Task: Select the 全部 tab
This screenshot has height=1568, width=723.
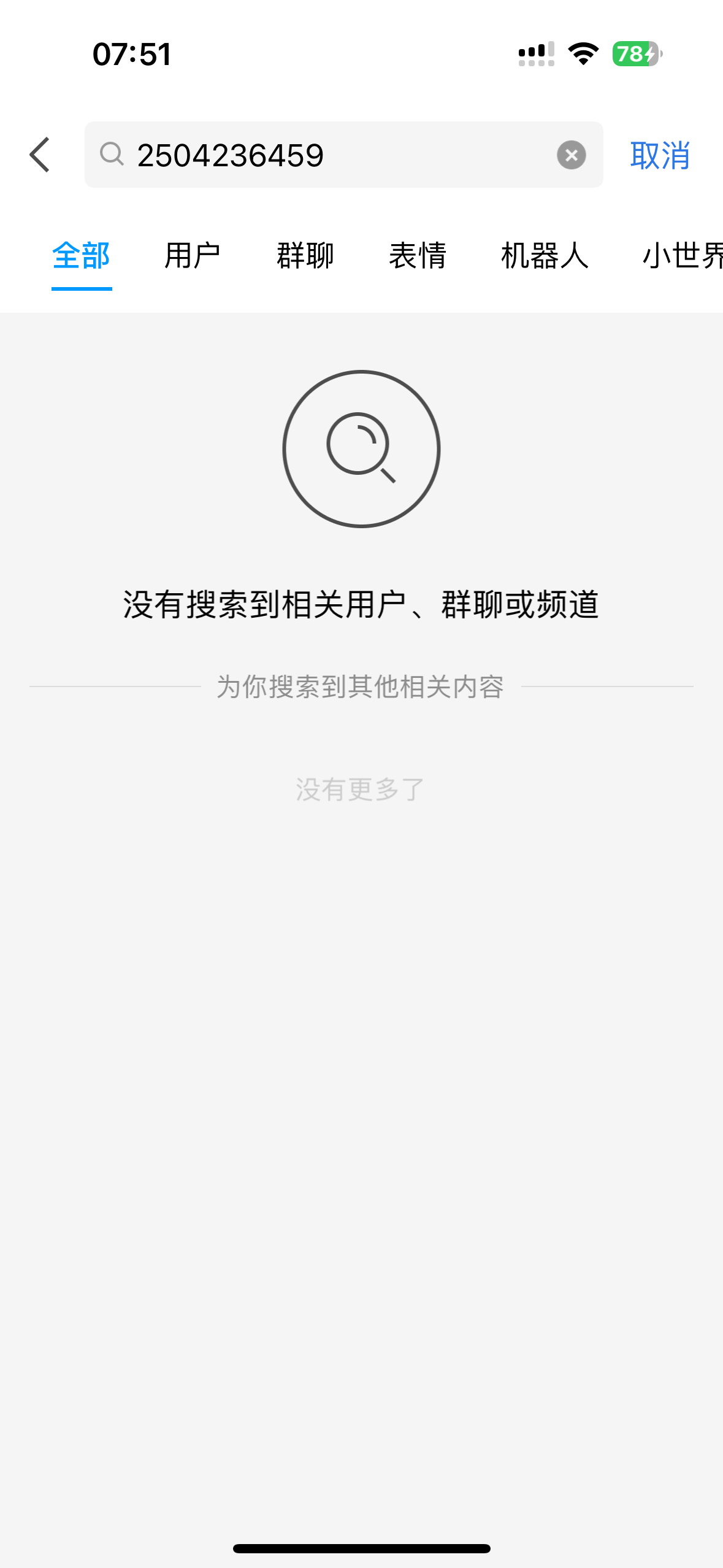Action: pyautogui.click(x=81, y=255)
